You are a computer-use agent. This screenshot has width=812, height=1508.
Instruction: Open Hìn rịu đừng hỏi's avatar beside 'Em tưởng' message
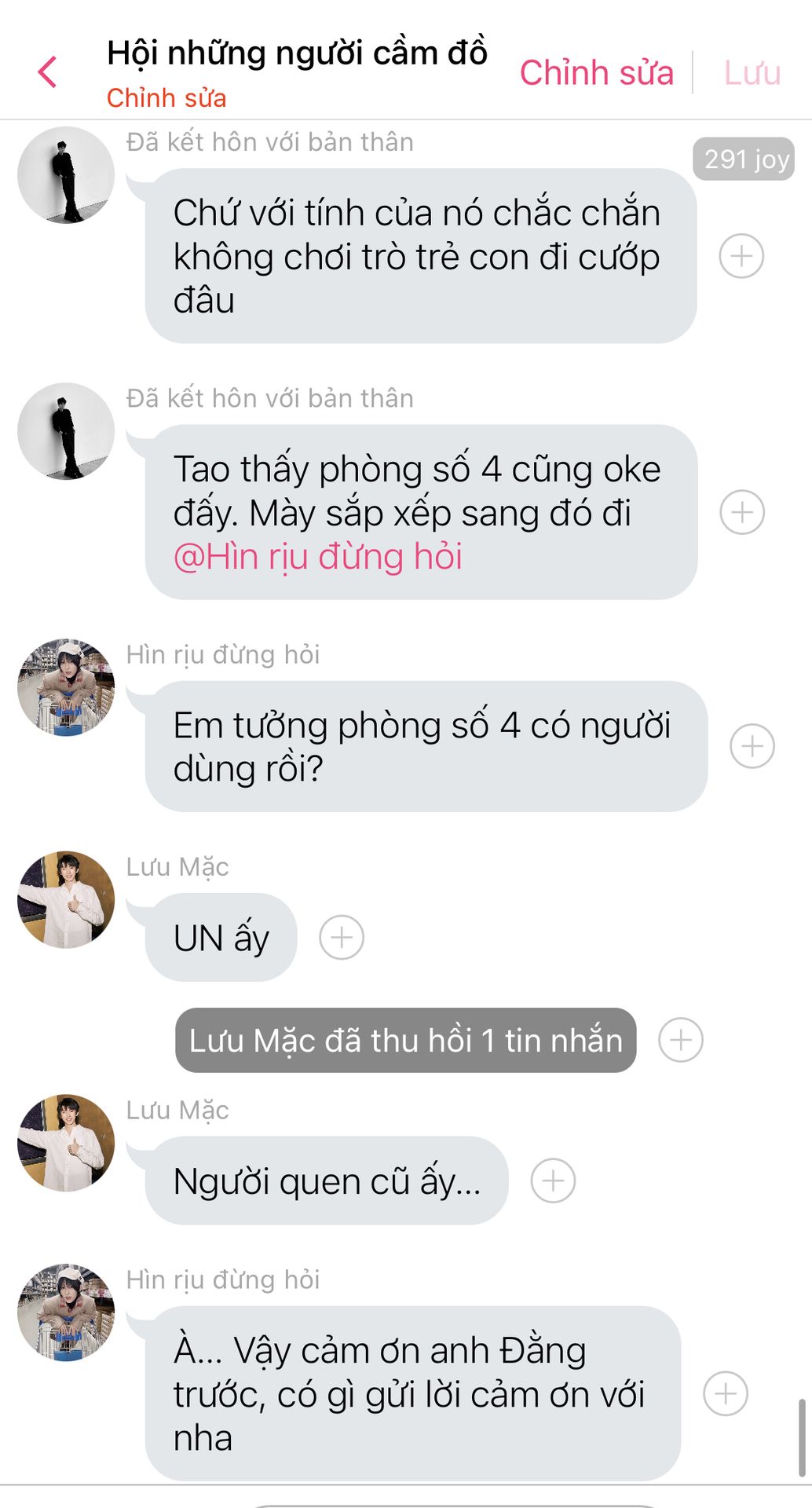point(66,687)
